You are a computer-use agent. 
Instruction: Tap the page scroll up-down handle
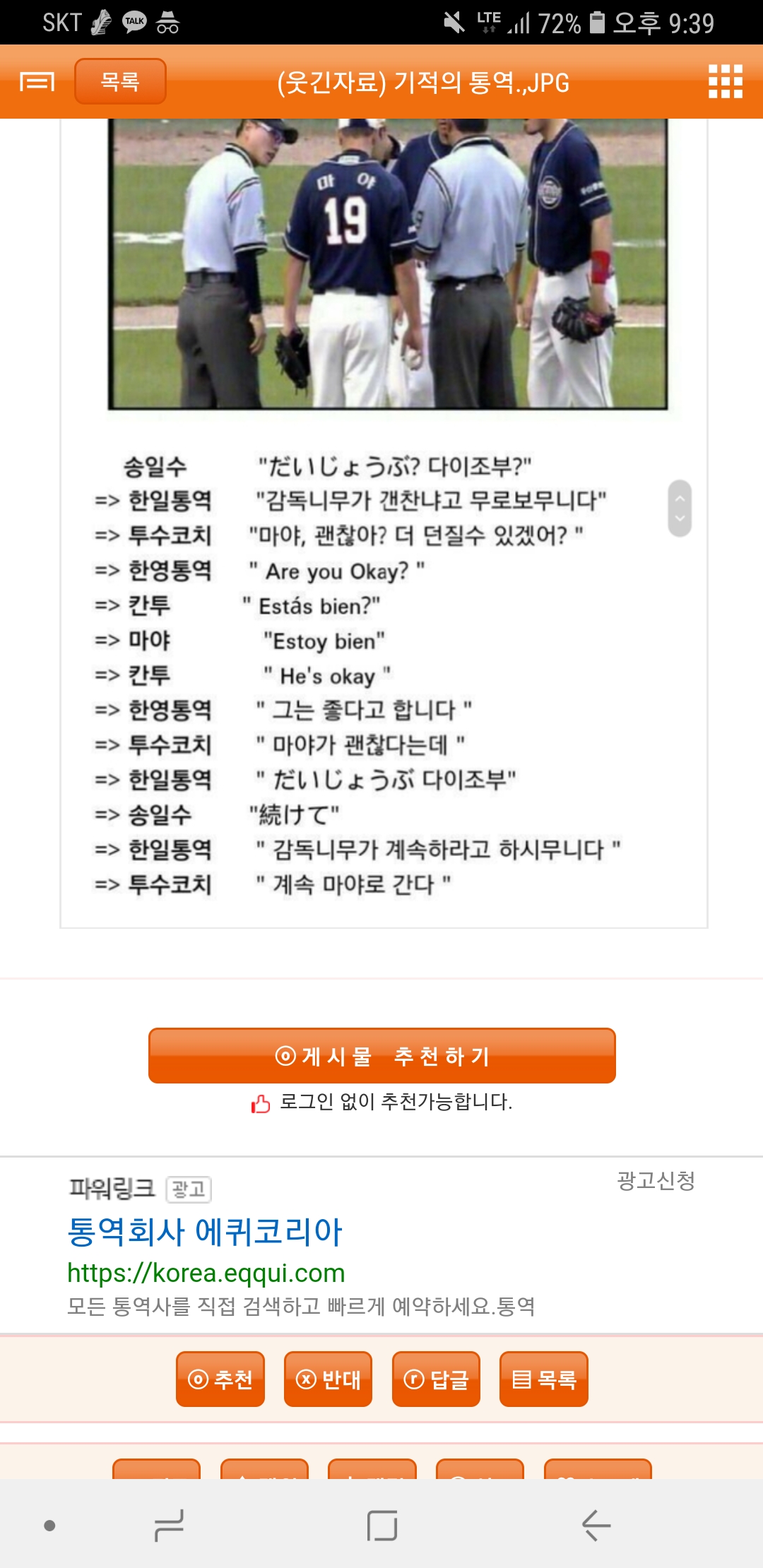(680, 509)
